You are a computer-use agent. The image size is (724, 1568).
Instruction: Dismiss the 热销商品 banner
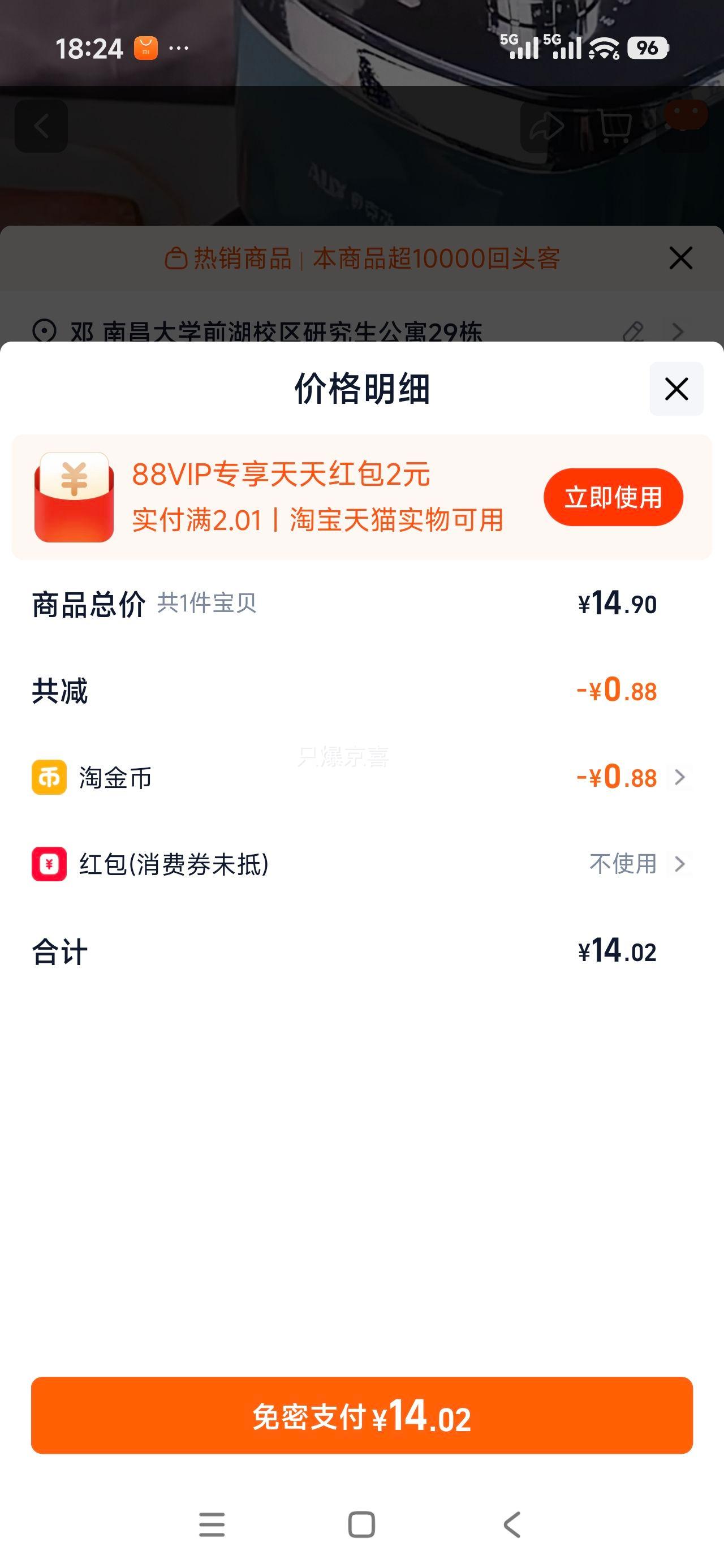click(682, 258)
